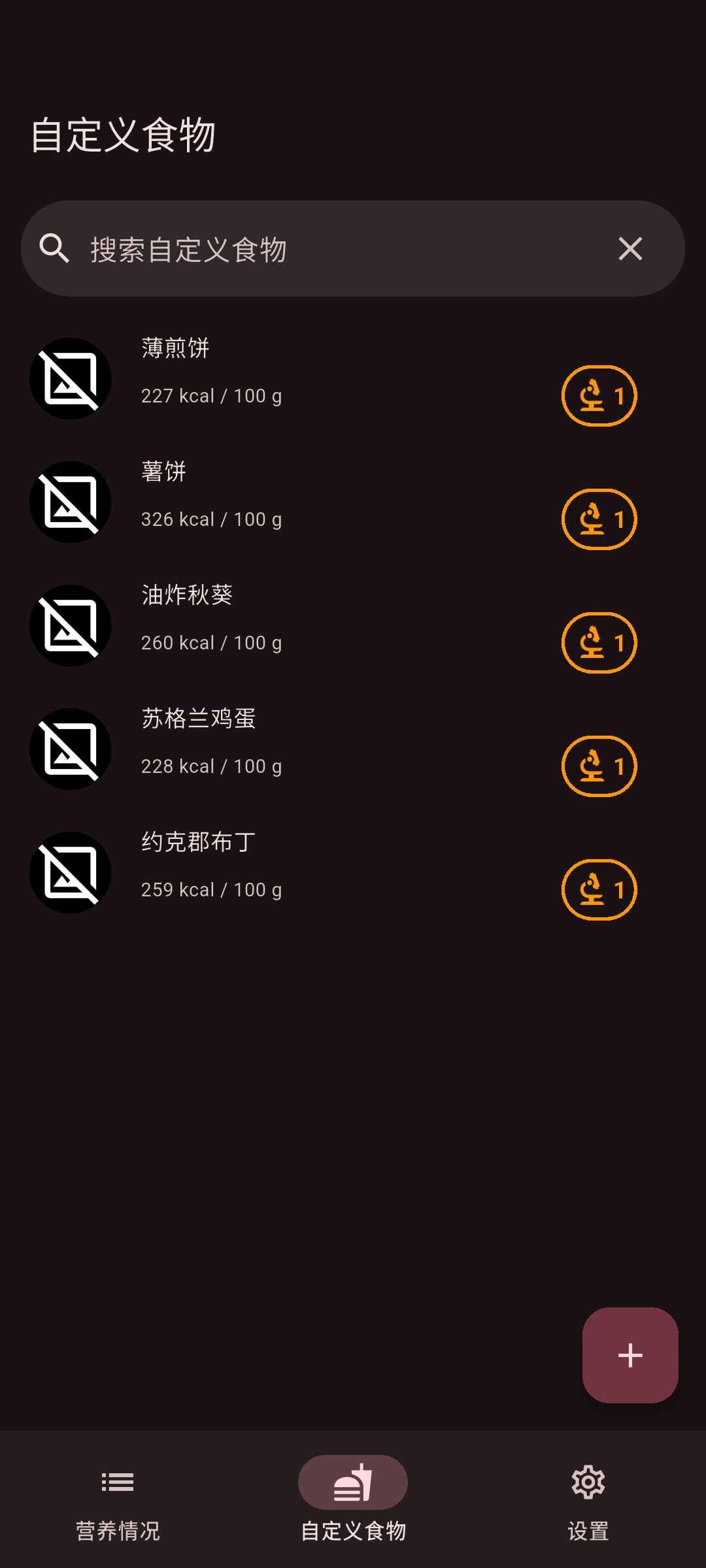Go to the 设置 tab
The width and height of the screenshot is (706, 1568).
pyautogui.click(x=588, y=1500)
